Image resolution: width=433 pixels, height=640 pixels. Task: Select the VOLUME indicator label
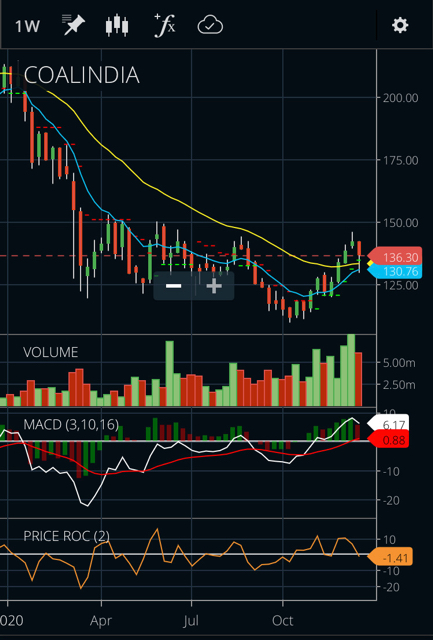(51, 352)
